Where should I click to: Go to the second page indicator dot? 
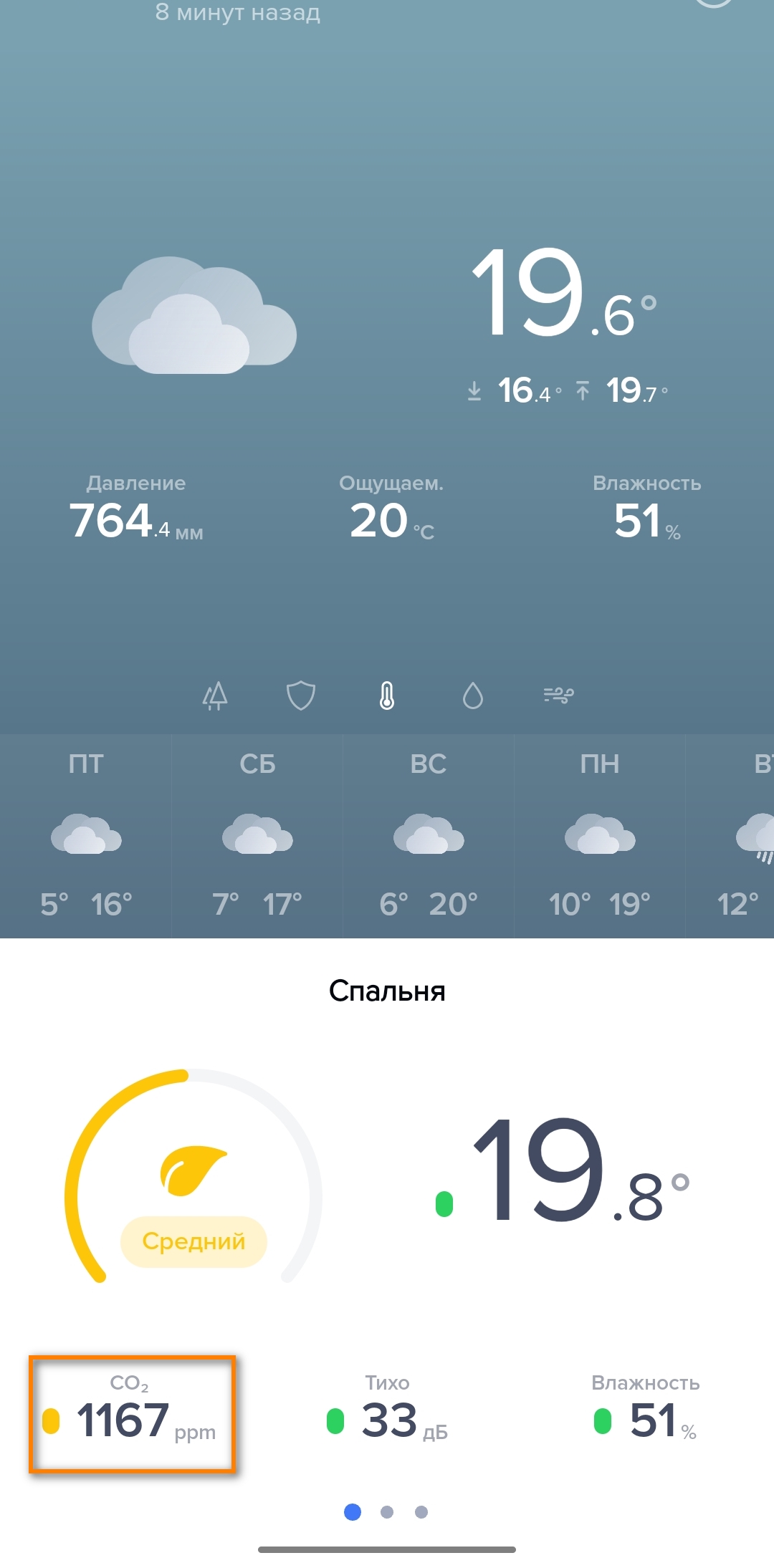point(387,1512)
